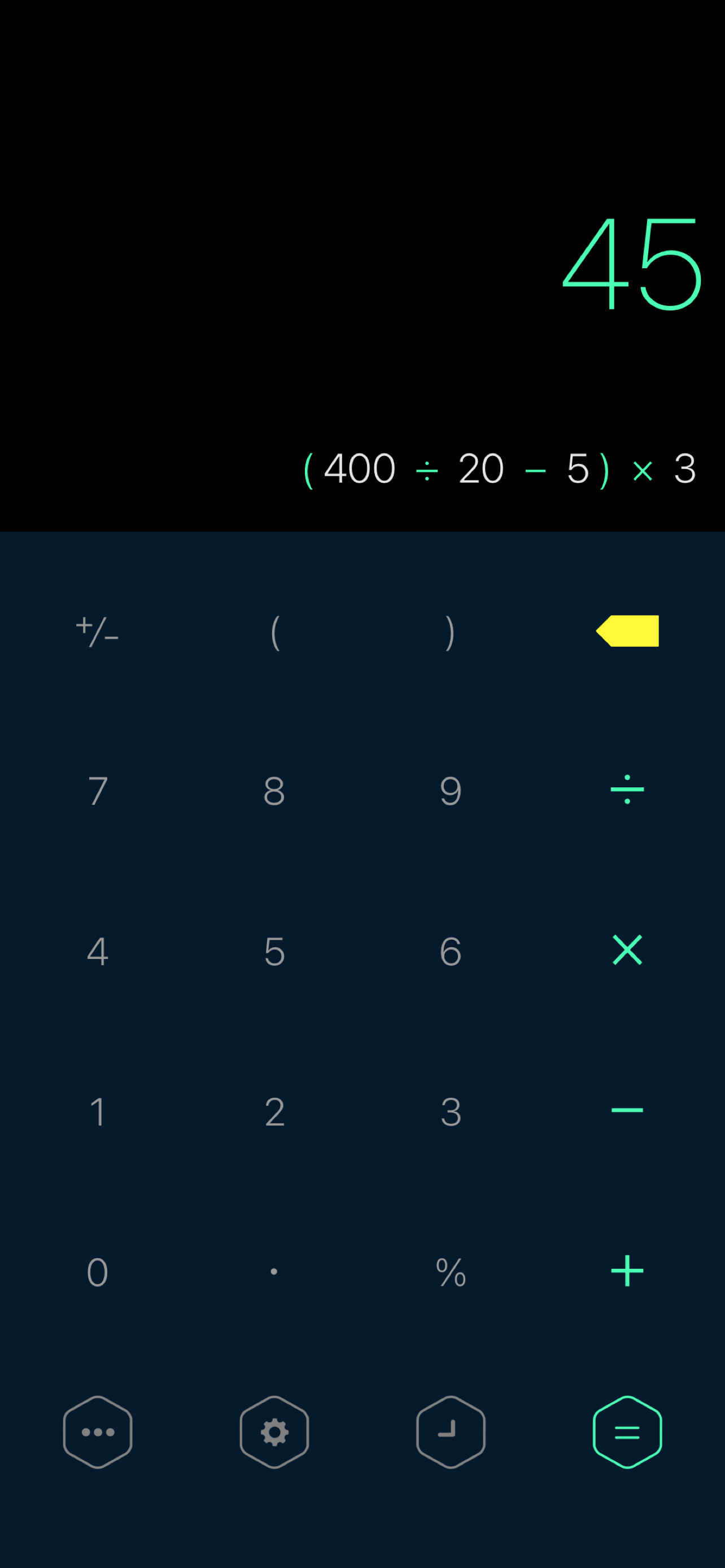725x1568 pixels.
Task: Tap the subtraction operator
Action: [627, 1110]
